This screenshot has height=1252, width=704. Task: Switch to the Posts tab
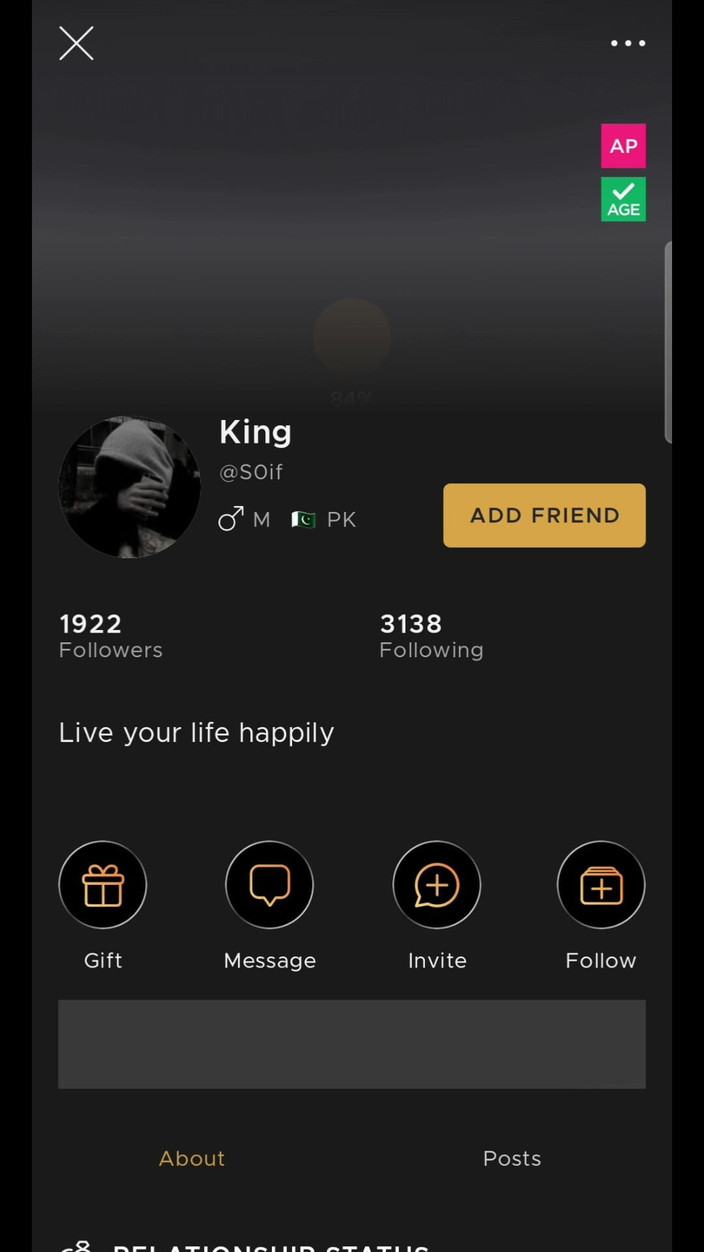(512, 1158)
